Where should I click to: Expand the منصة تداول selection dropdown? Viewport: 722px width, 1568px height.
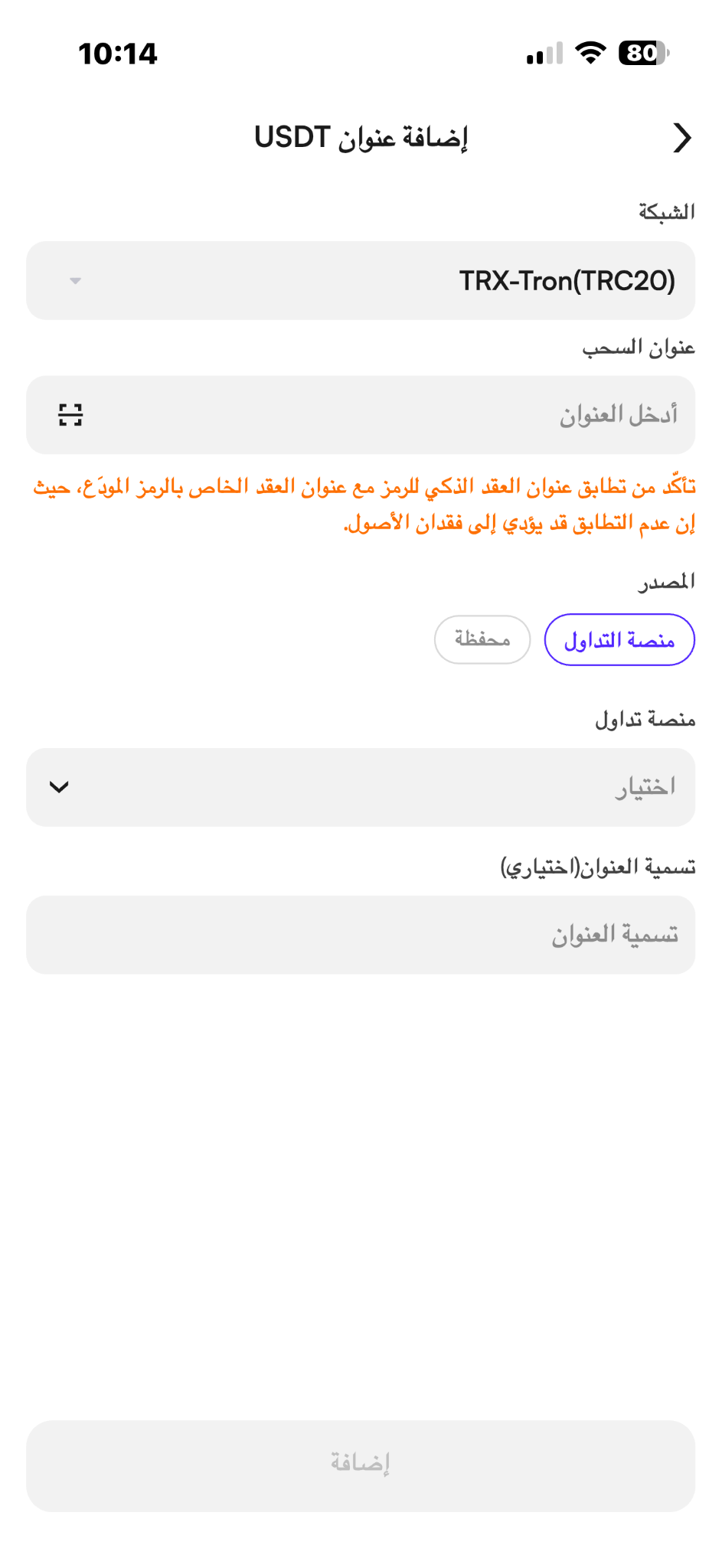click(x=361, y=787)
